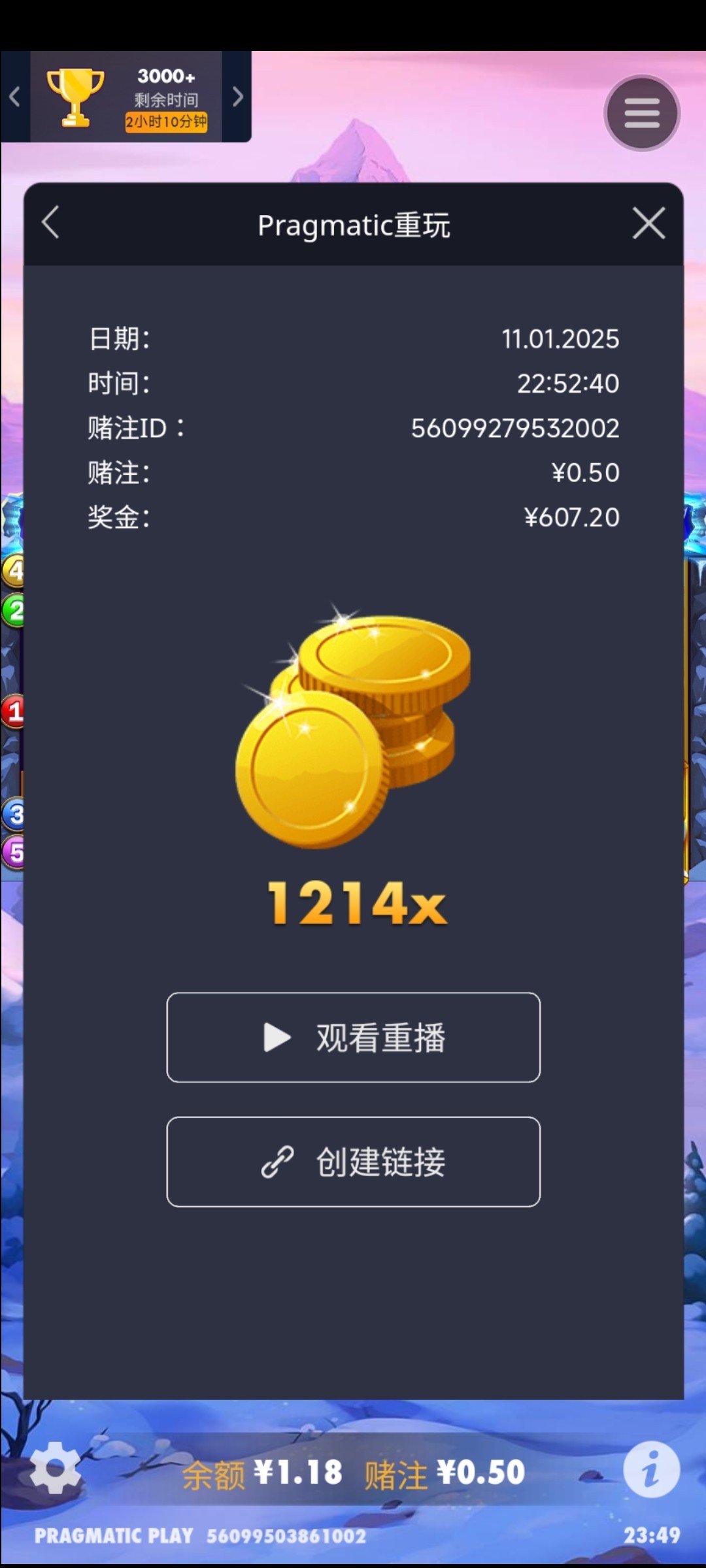
Task: Watch the replay (观看重播)
Action: tap(353, 1037)
